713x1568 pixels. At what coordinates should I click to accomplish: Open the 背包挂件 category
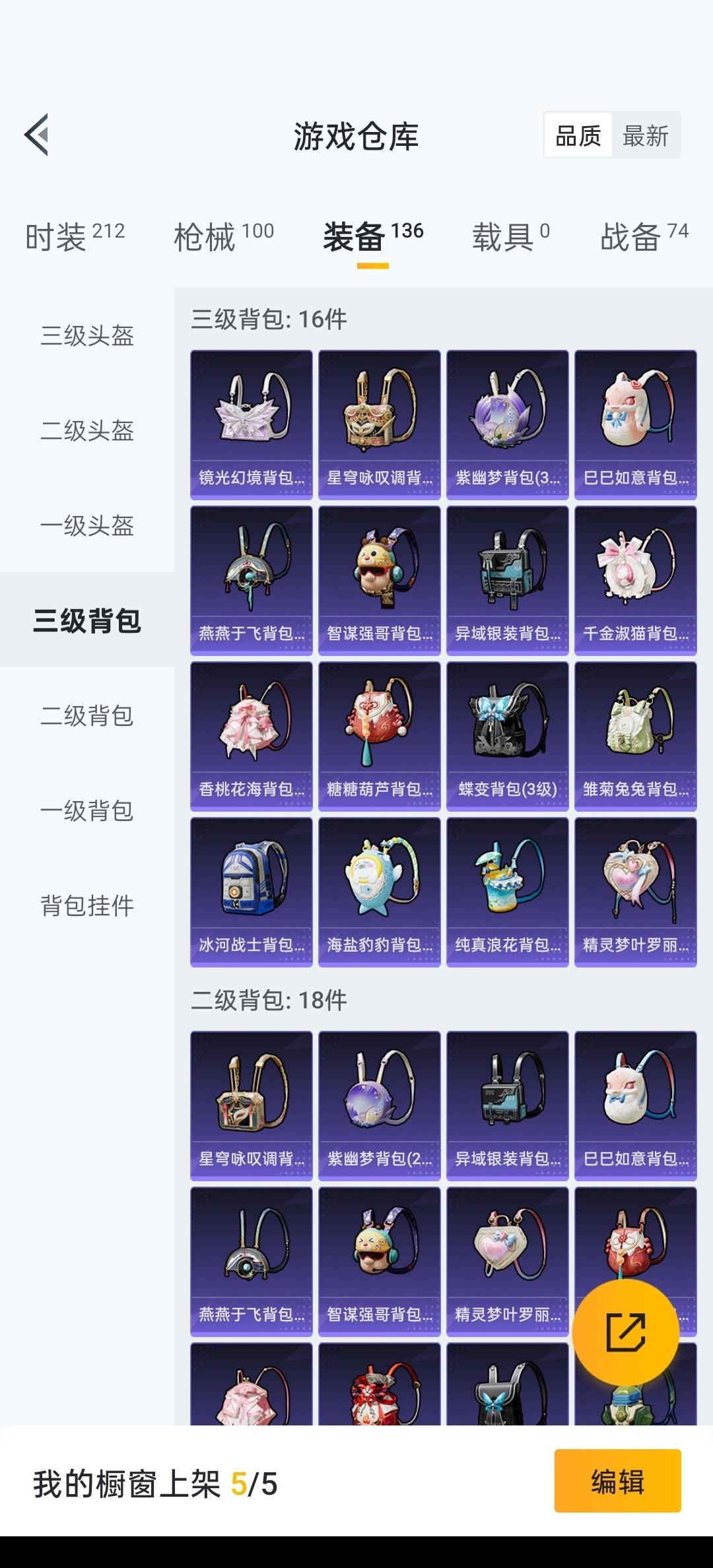pos(87,905)
